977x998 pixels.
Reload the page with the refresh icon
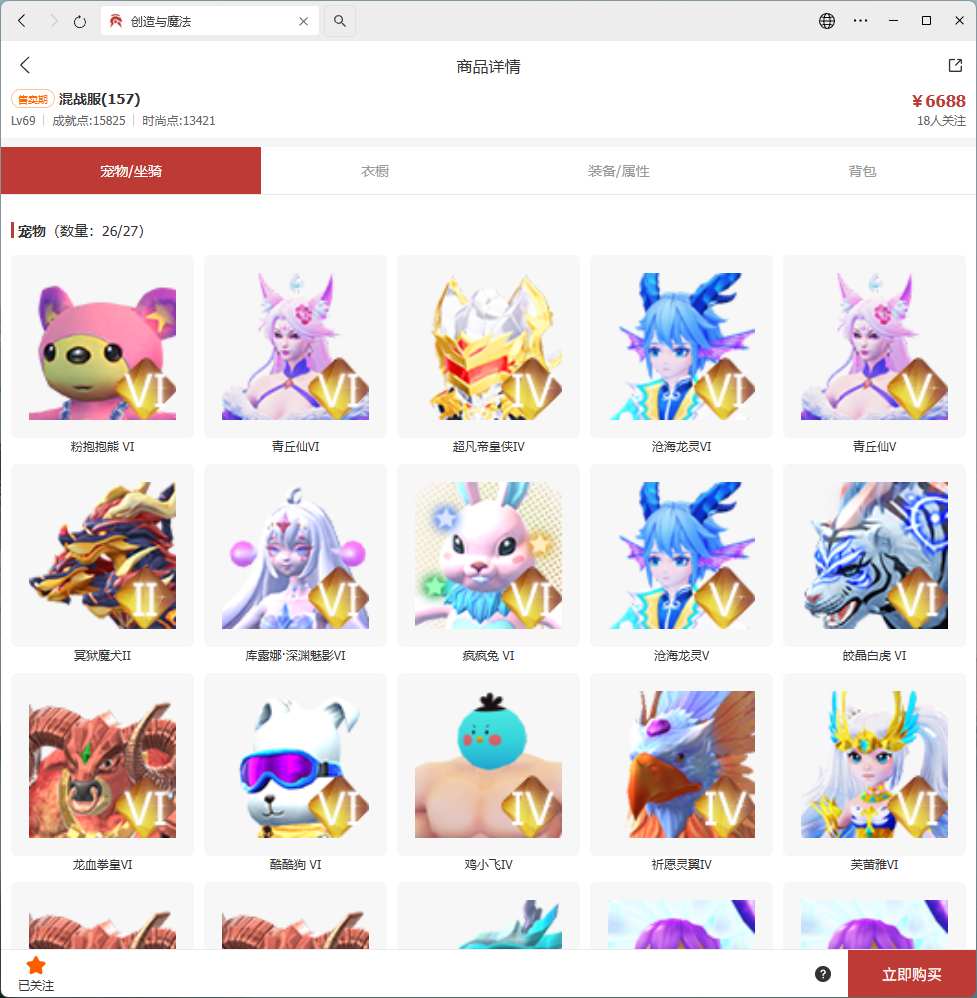click(x=80, y=20)
